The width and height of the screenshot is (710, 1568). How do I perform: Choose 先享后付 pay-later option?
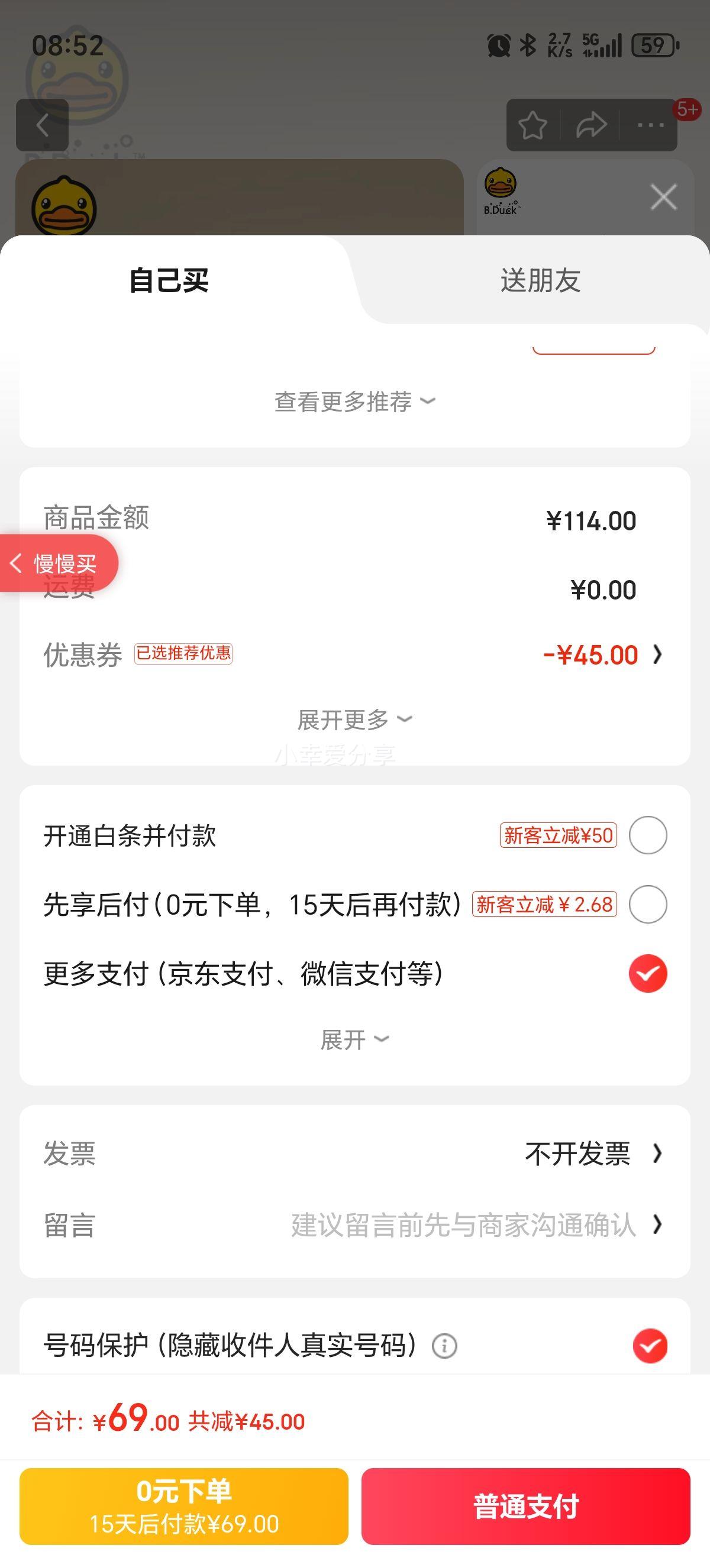click(x=647, y=905)
